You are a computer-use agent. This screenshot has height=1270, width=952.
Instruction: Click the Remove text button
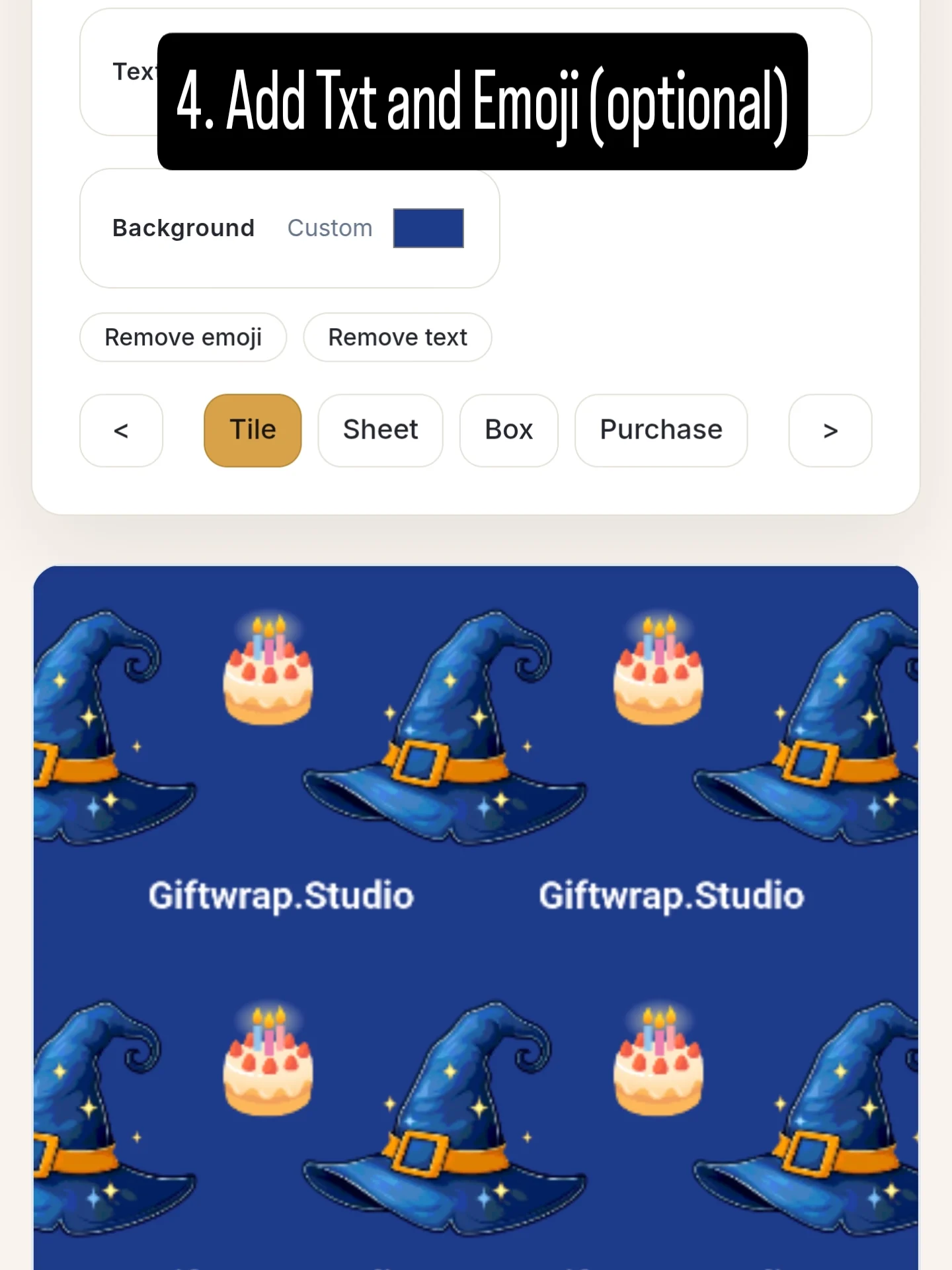(x=397, y=337)
